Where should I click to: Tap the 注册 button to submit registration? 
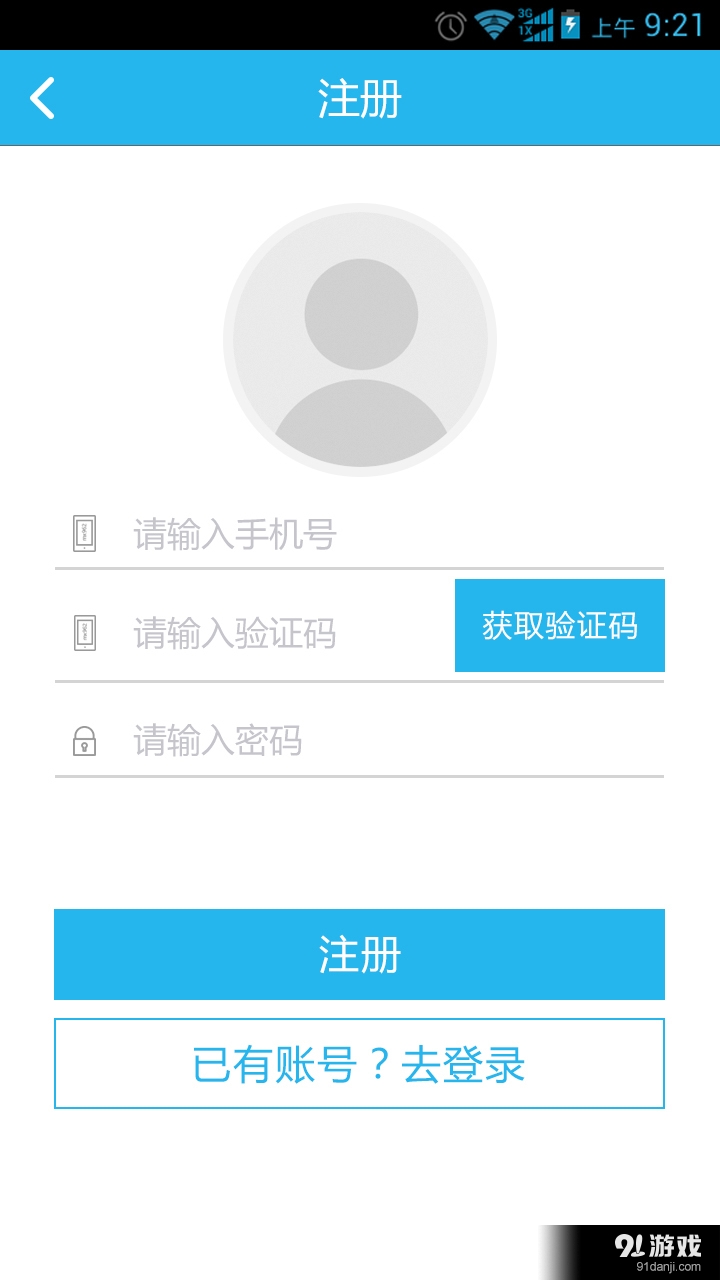360,954
